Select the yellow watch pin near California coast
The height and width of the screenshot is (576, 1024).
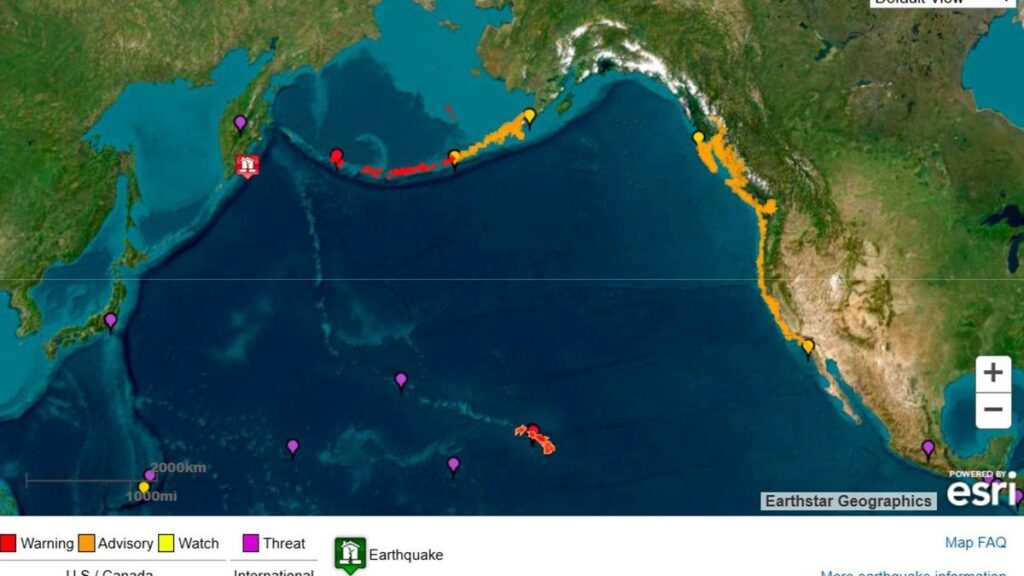pos(808,347)
